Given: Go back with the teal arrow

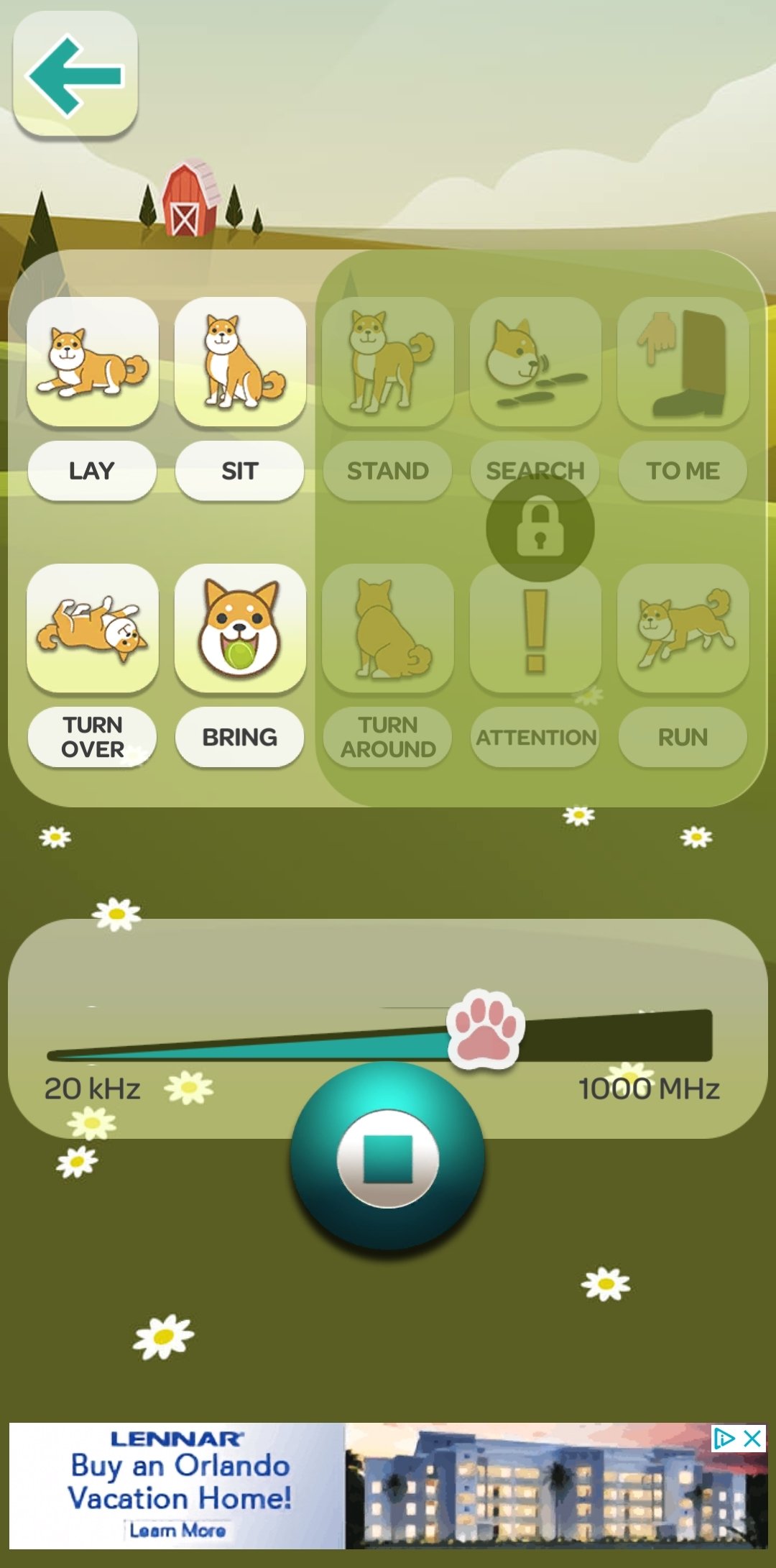Looking at the screenshot, I should pos(75,73).
